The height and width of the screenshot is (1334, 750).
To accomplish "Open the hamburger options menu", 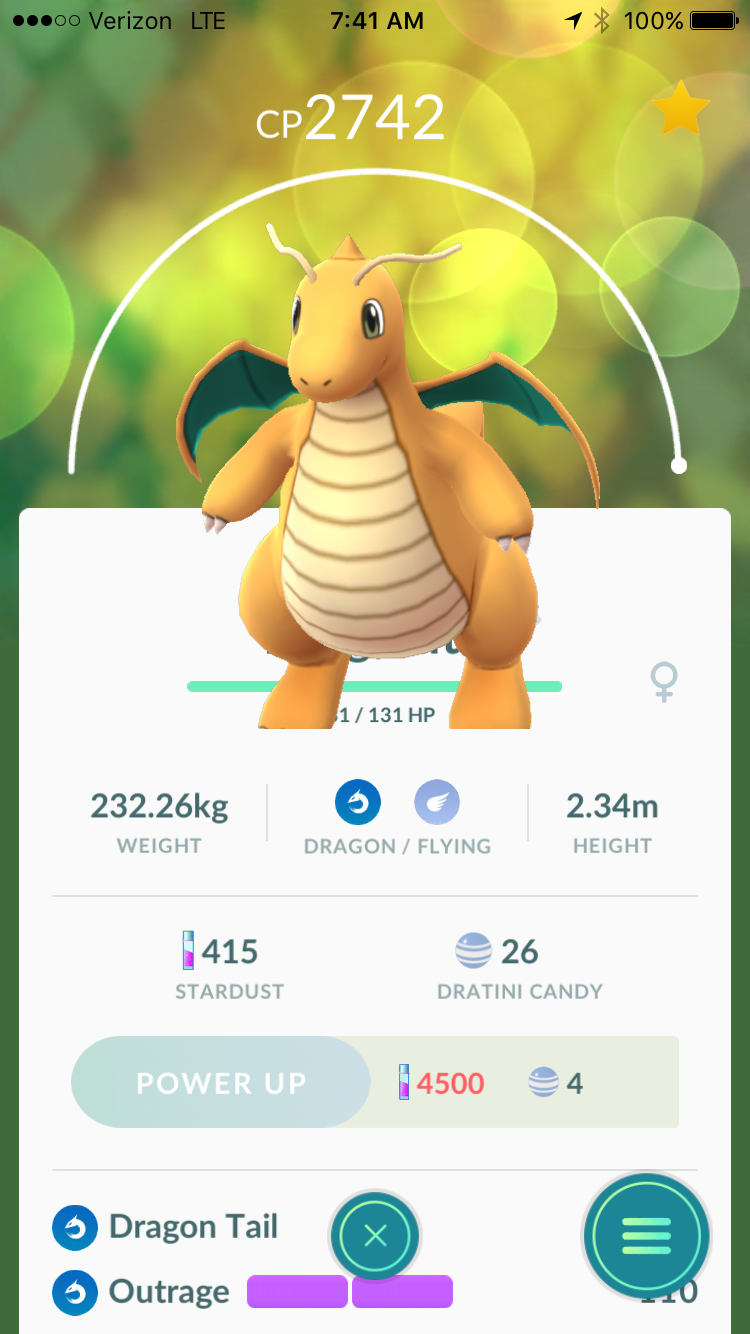I will tap(646, 1236).
